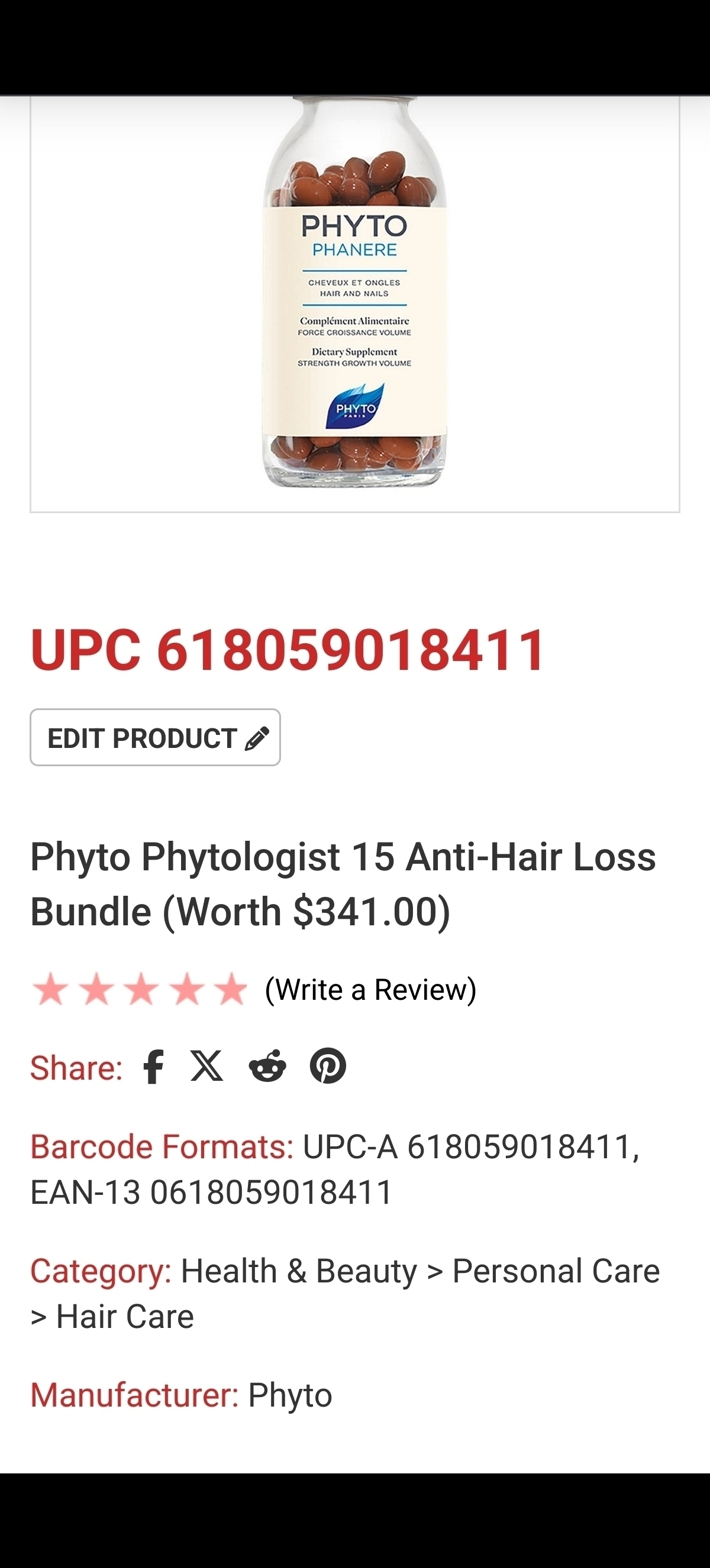
Task: Tap the Edit Product button
Action: [x=155, y=737]
